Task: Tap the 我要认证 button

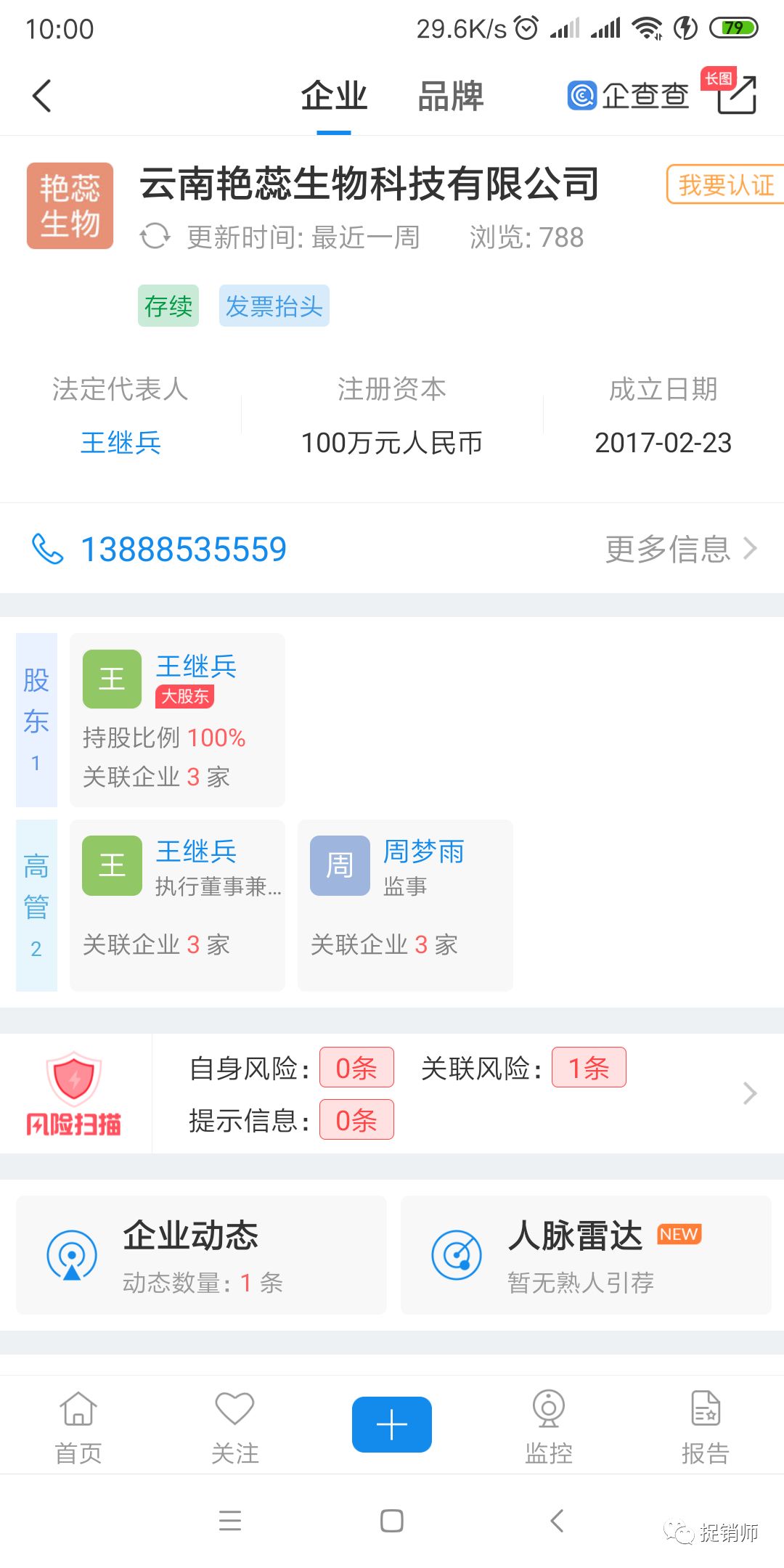Action: pyautogui.click(x=726, y=185)
